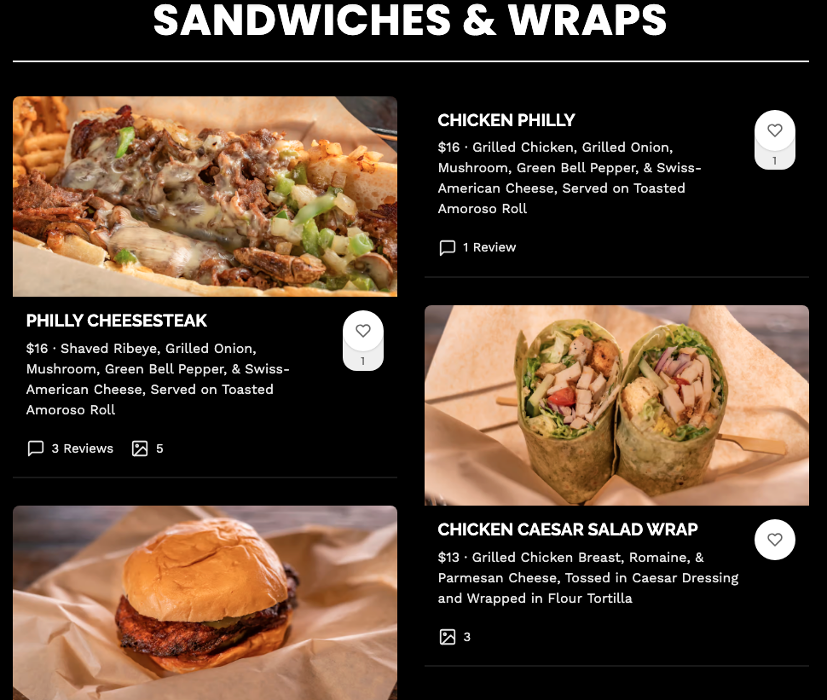Open Philly Cheesesteak's 3 Reviews
This screenshot has width=827, height=700.
point(70,449)
